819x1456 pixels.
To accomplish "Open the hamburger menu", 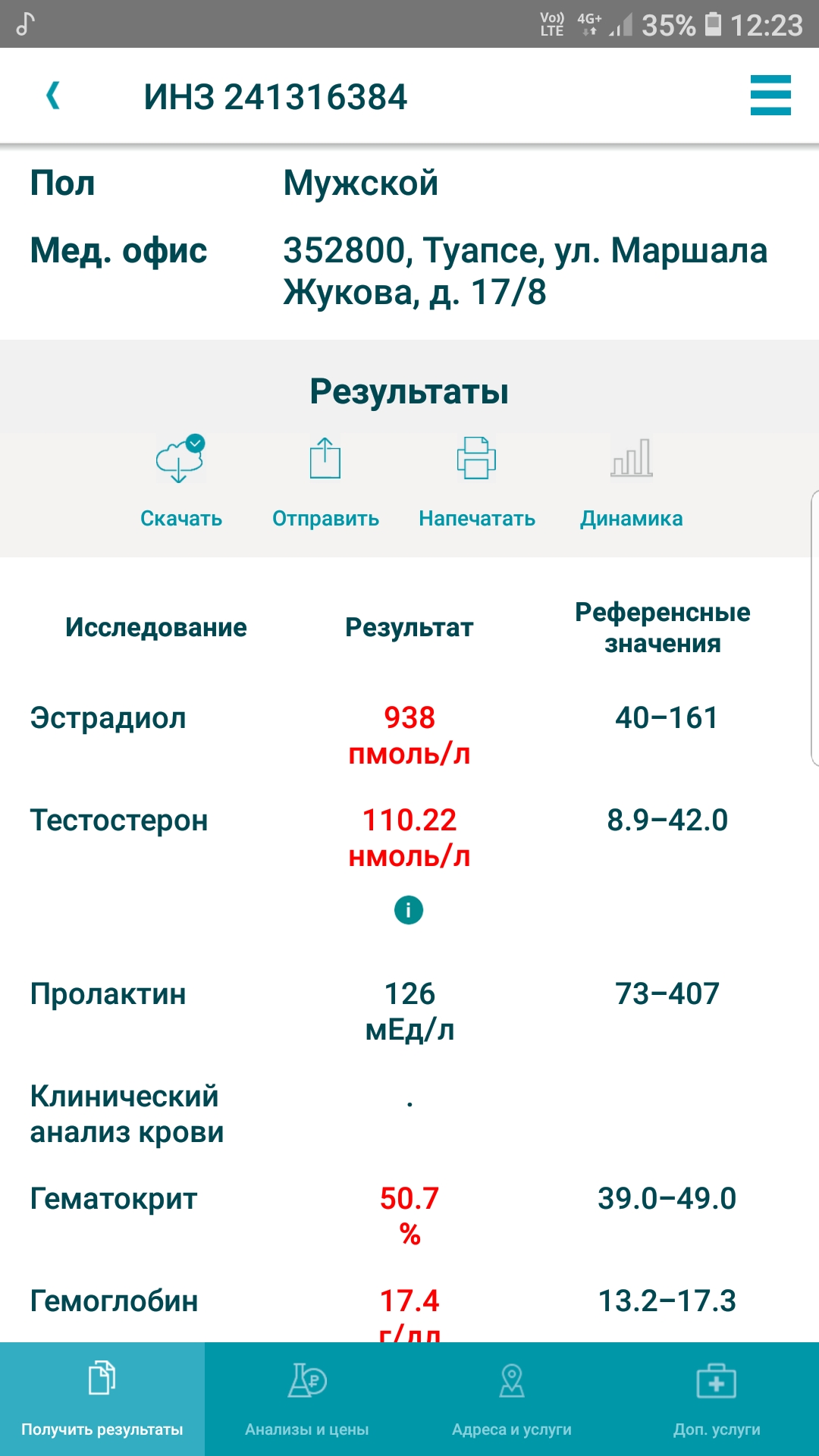I will click(770, 96).
